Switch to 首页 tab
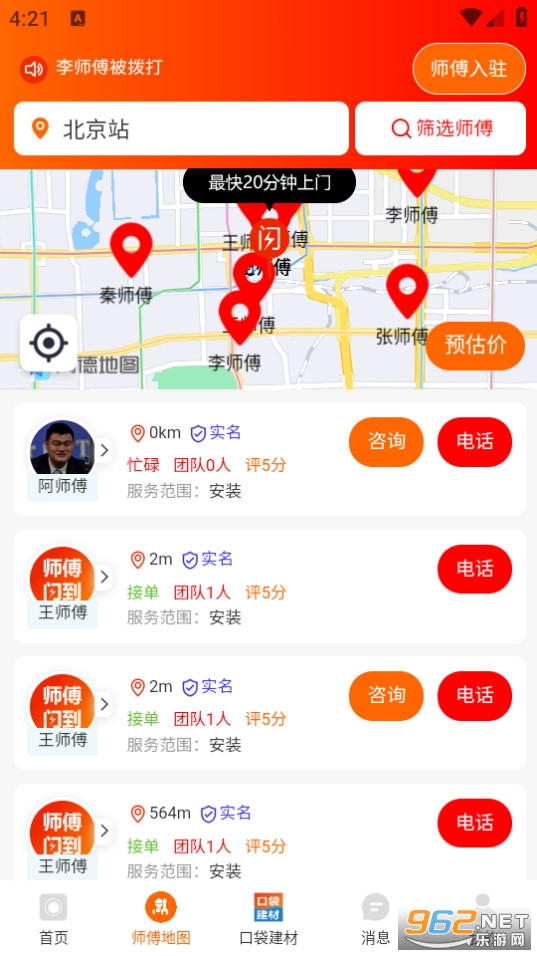The height and width of the screenshot is (956, 537). (x=54, y=919)
